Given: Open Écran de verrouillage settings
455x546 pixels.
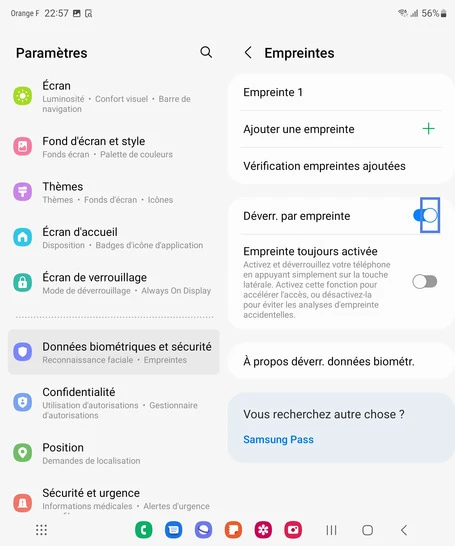Looking at the screenshot, I should click(113, 283).
